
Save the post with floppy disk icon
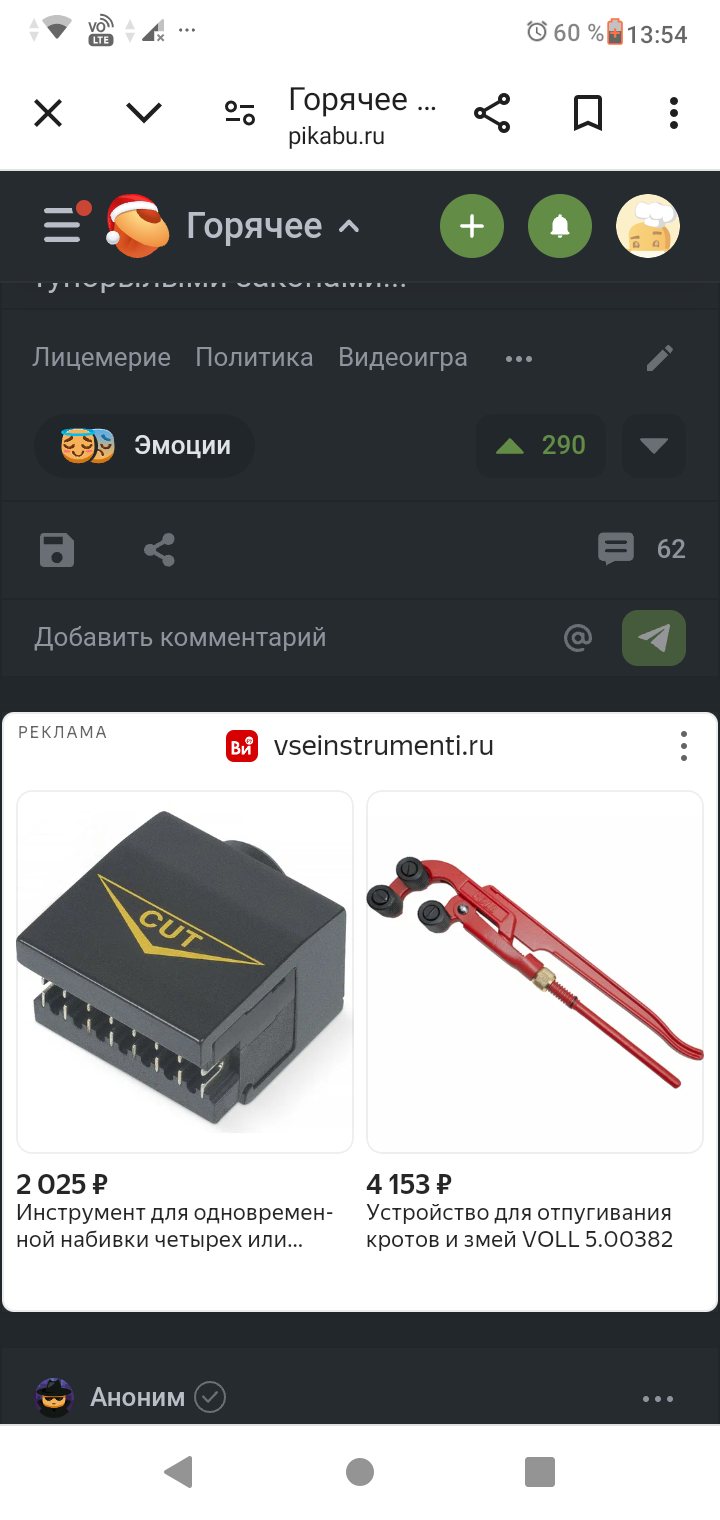(x=57, y=550)
